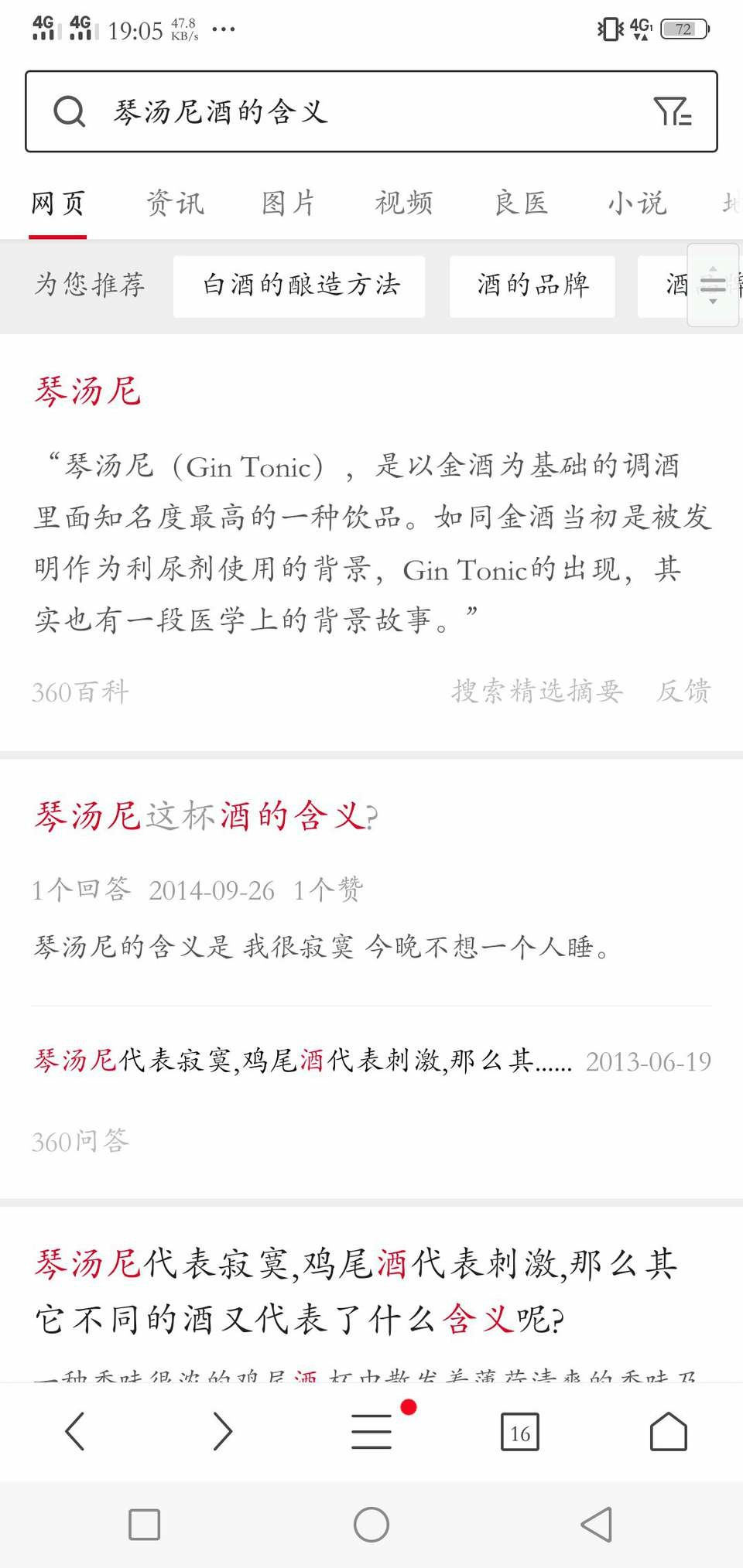Select the 酒的品牌 suggestion chip
743x1568 pixels.
pos(532,285)
